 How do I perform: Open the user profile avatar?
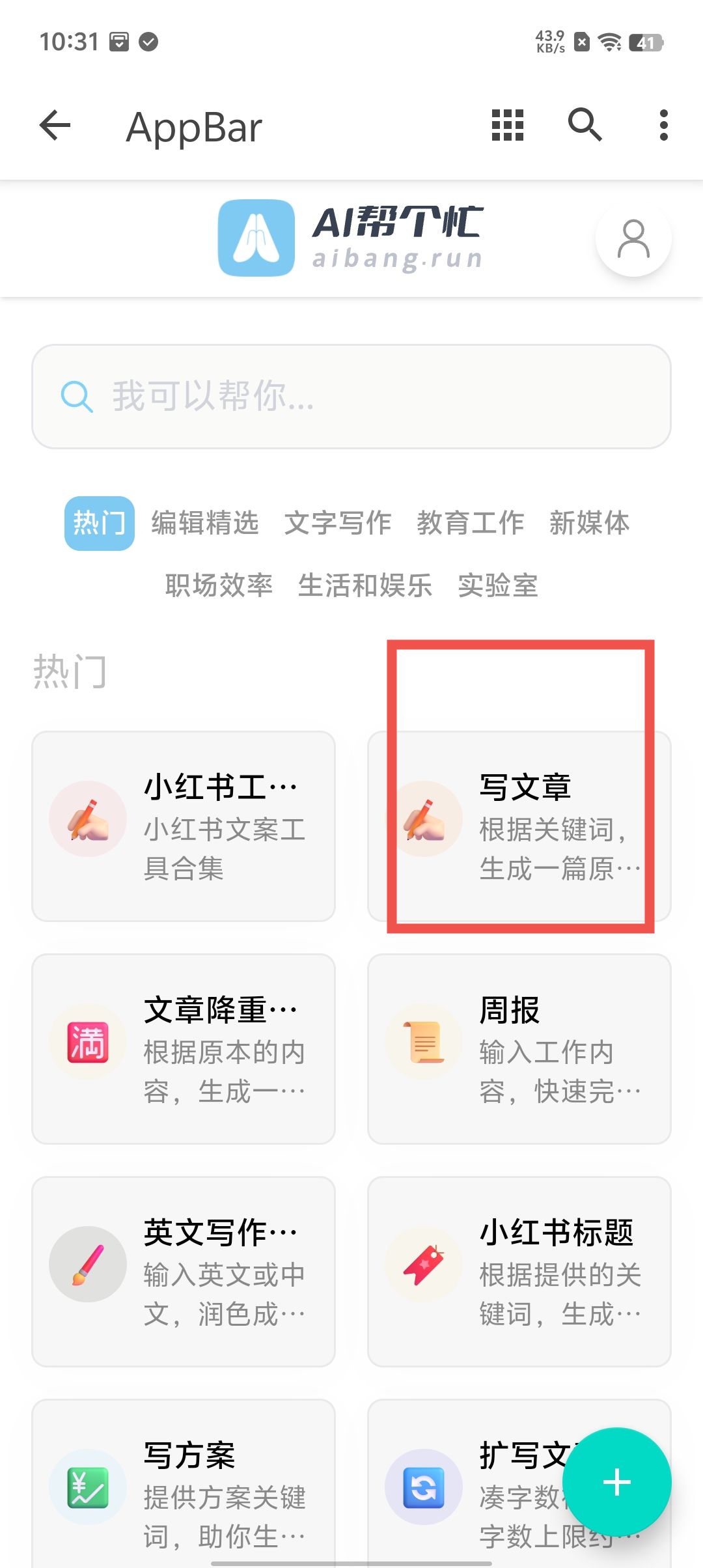coord(633,239)
